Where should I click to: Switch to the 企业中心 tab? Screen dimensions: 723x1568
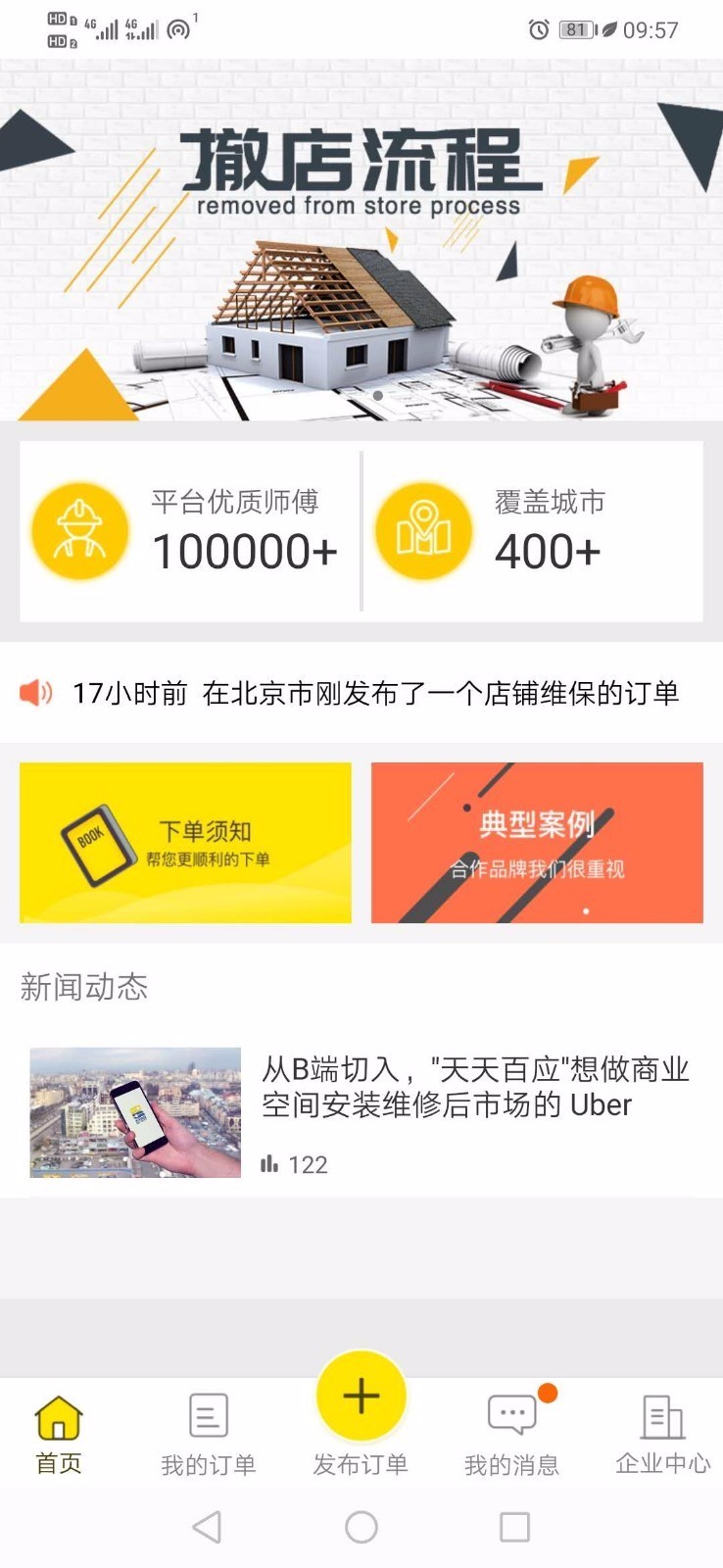point(663,1462)
